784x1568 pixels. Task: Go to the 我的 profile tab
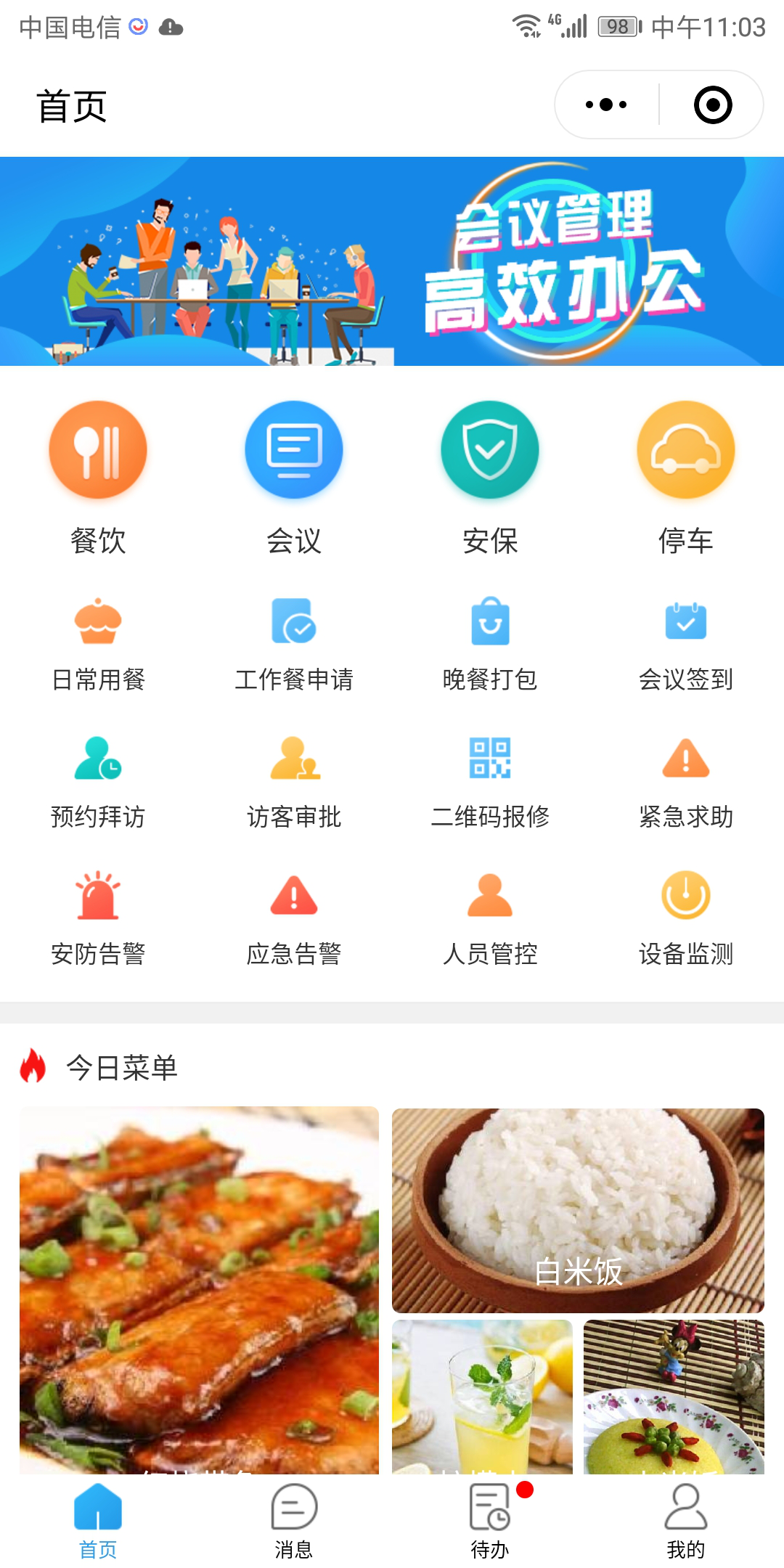point(685,1517)
